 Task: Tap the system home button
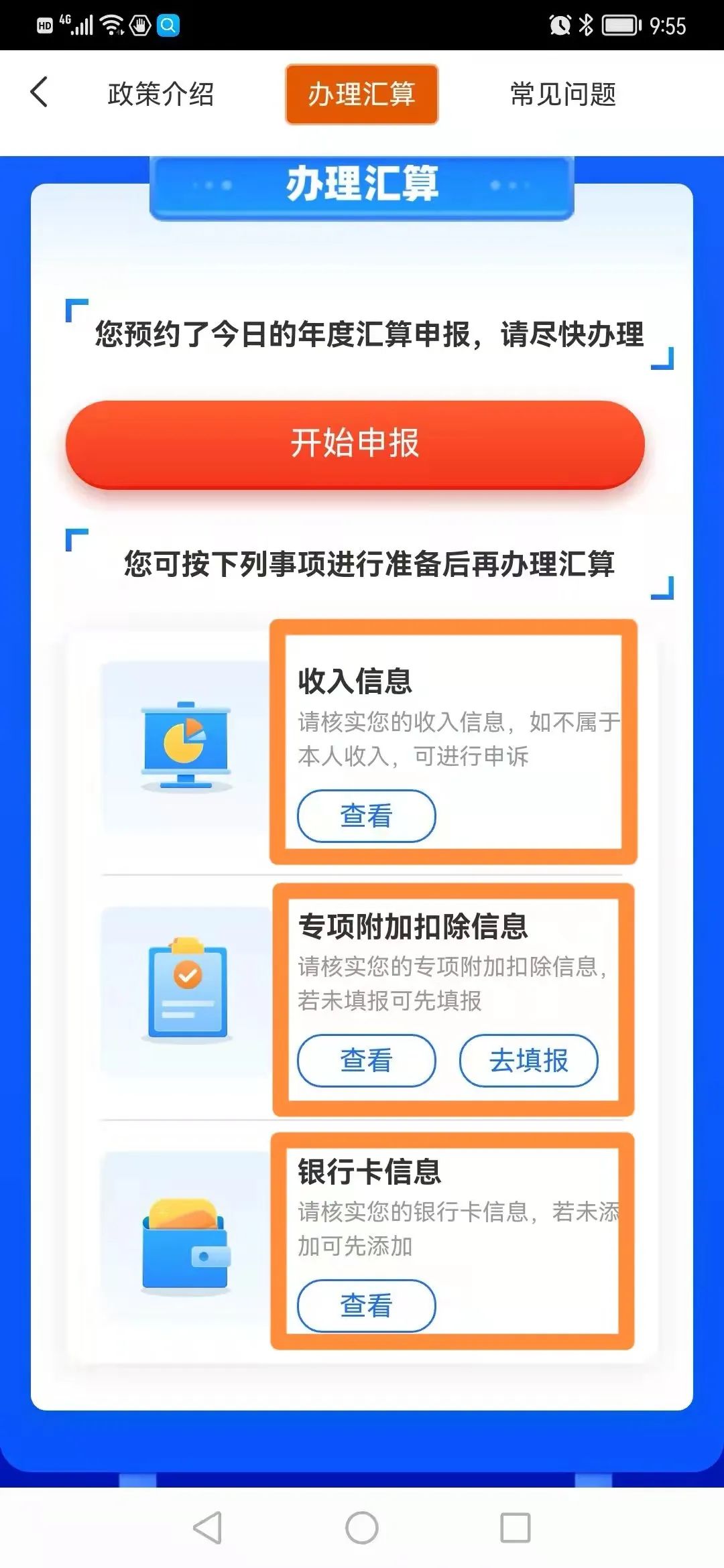362,1528
